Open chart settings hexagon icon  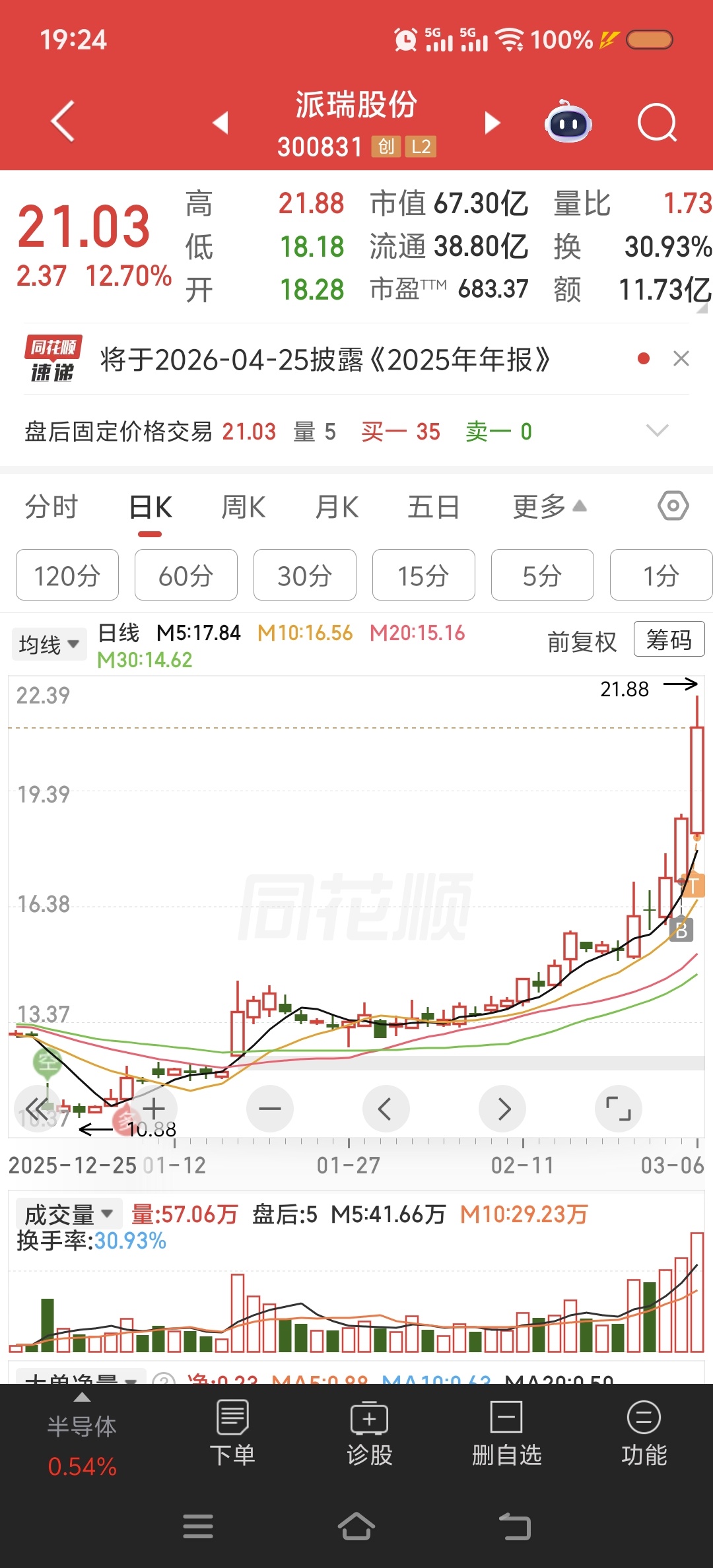pos(673,506)
